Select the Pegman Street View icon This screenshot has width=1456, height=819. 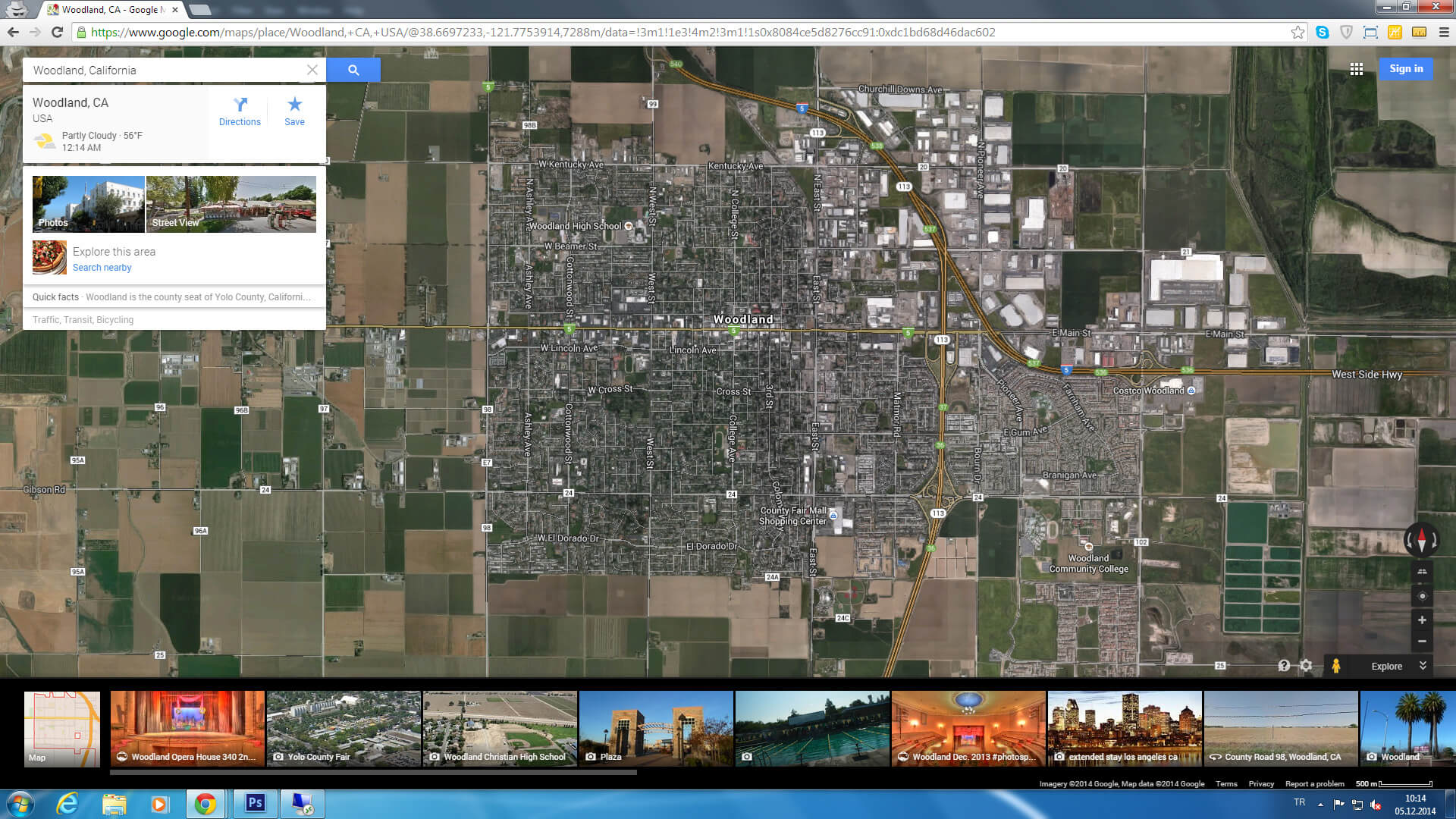coord(1336,666)
